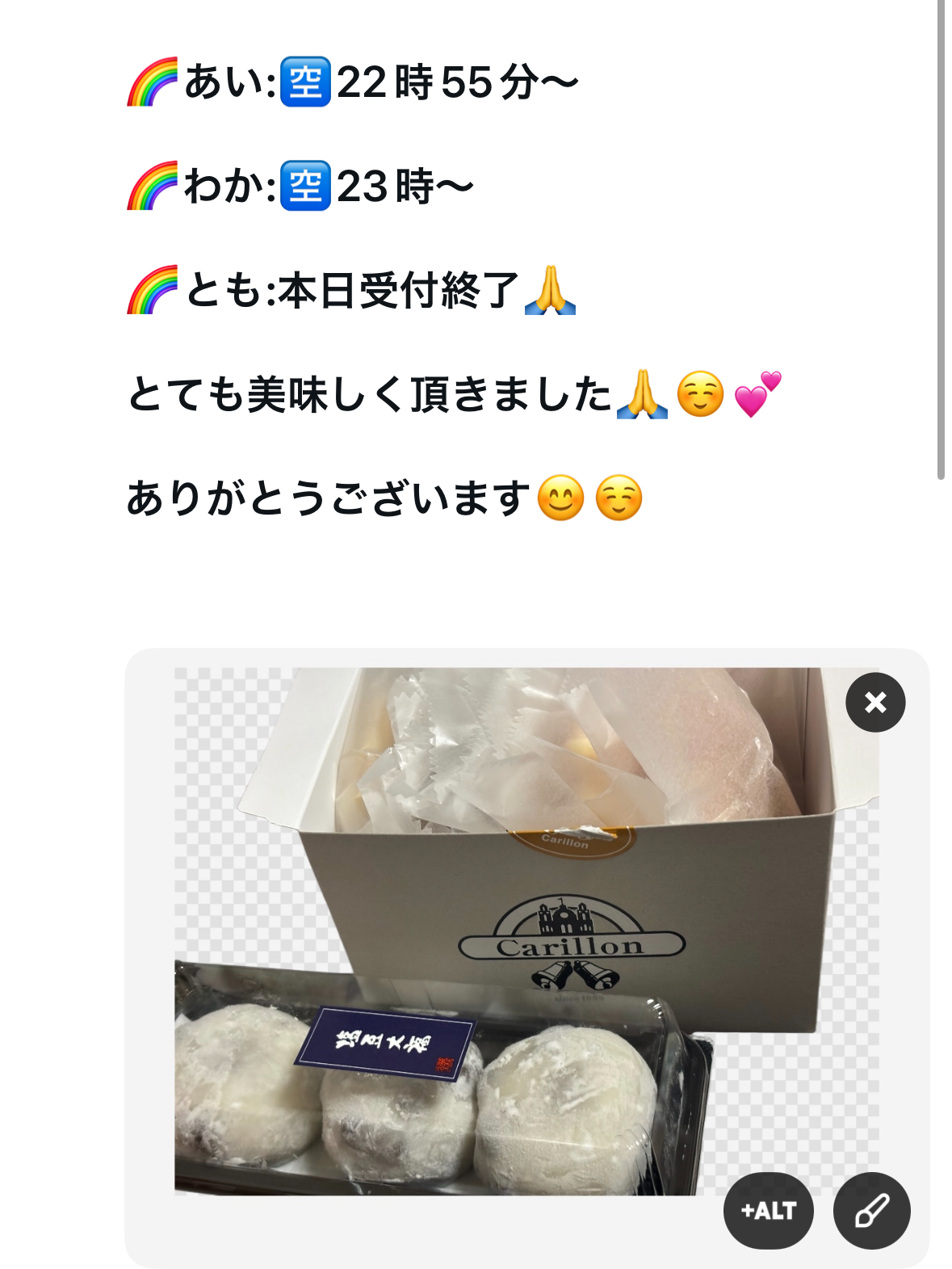The image size is (952, 1269).
Task: Remove the attached Carillon photo
Action: pyautogui.click(x=874, y=702)
